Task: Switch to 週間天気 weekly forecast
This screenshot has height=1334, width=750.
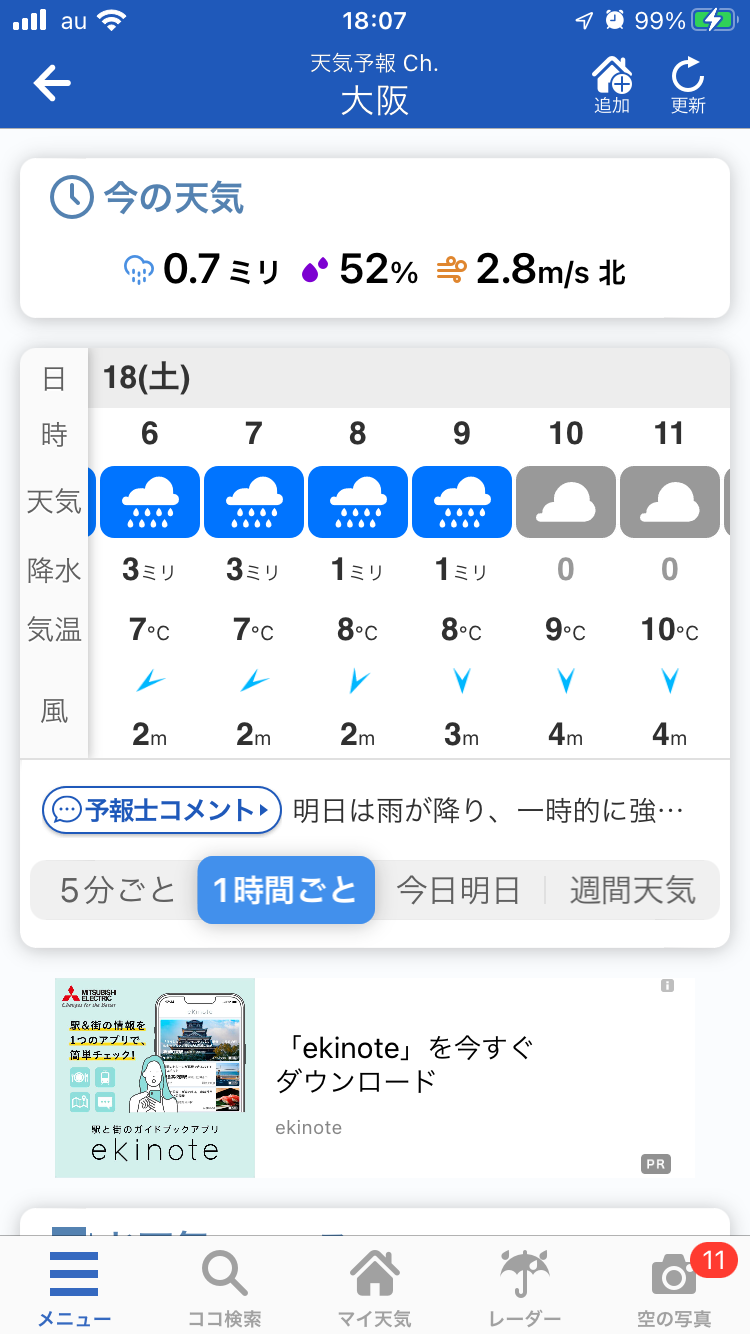Action: (632, 890)
